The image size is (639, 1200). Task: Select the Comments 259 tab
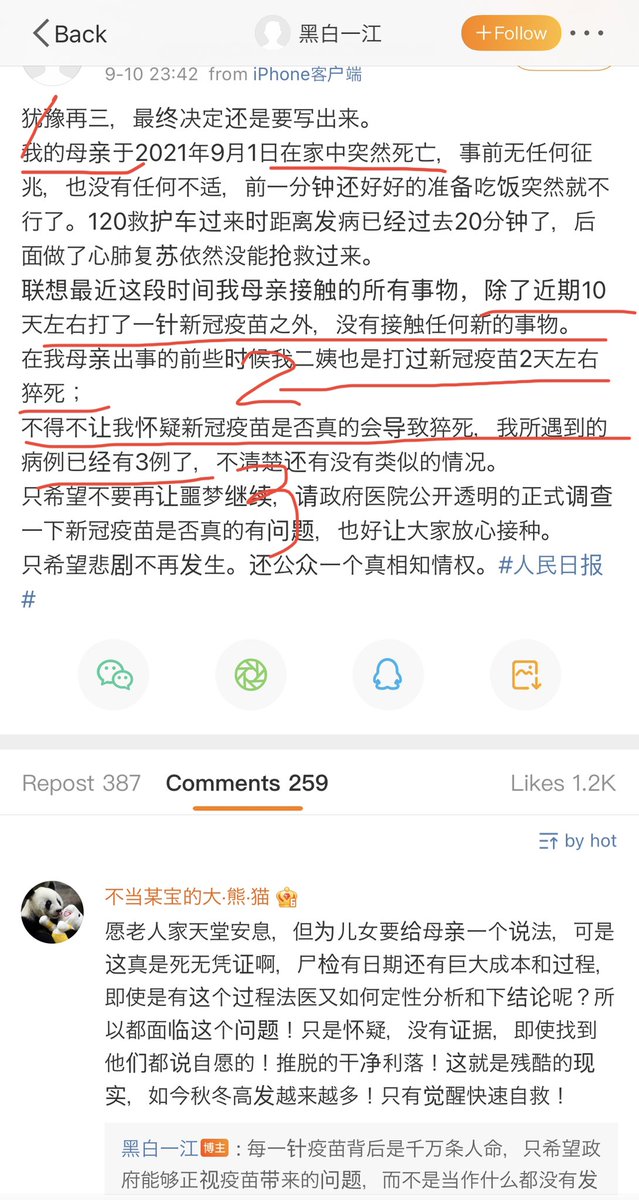point(247,783)
